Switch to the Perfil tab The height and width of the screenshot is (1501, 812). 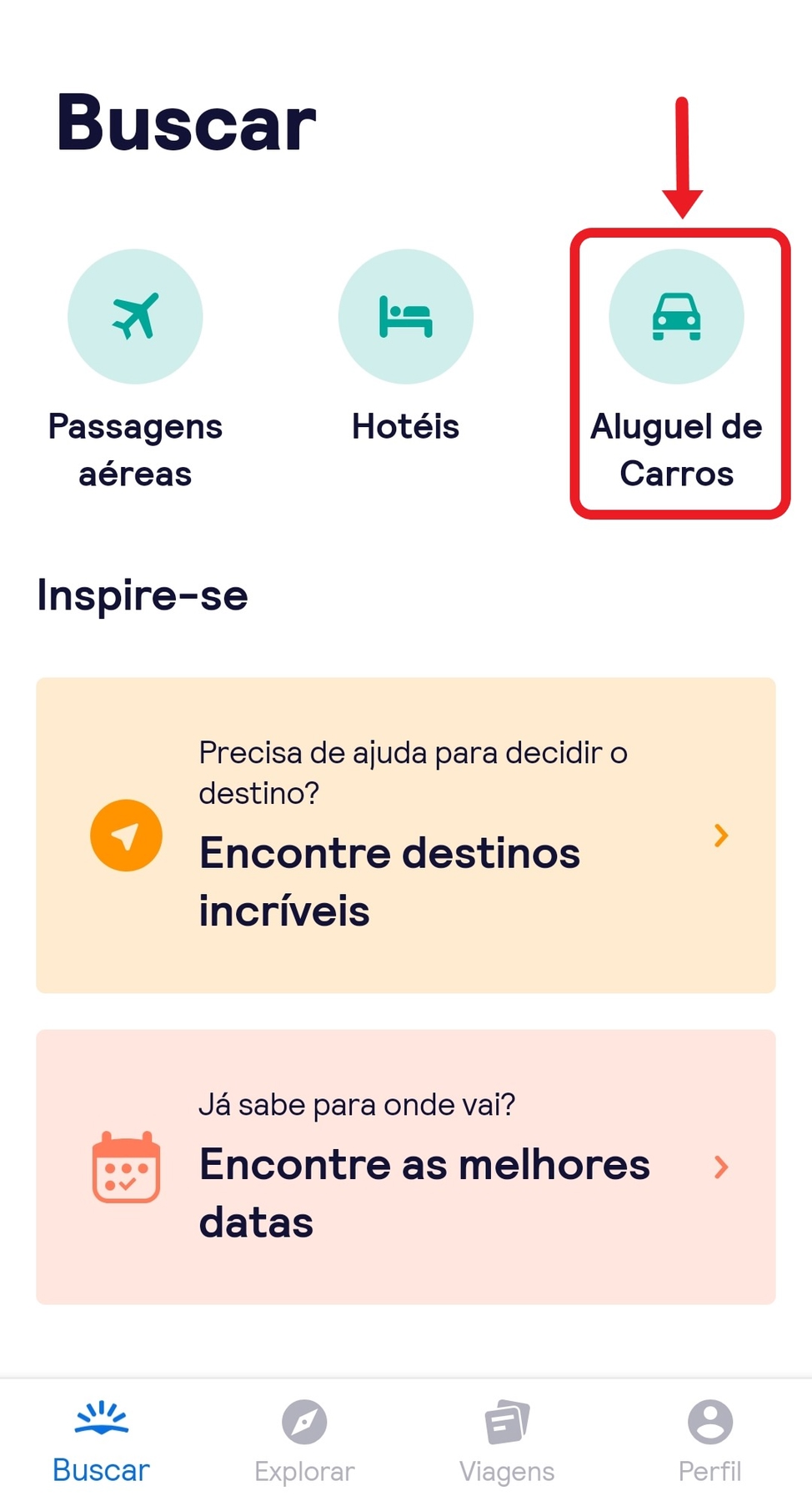click(710, 1442)
